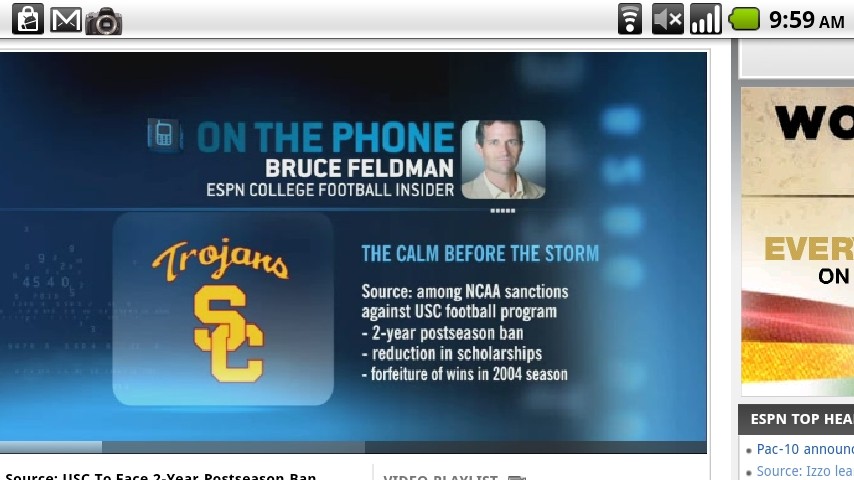Image resolution: width=854 pixels, height=480 pixels.
Task: Seek within the video progress bar
Action: point(353,447)
